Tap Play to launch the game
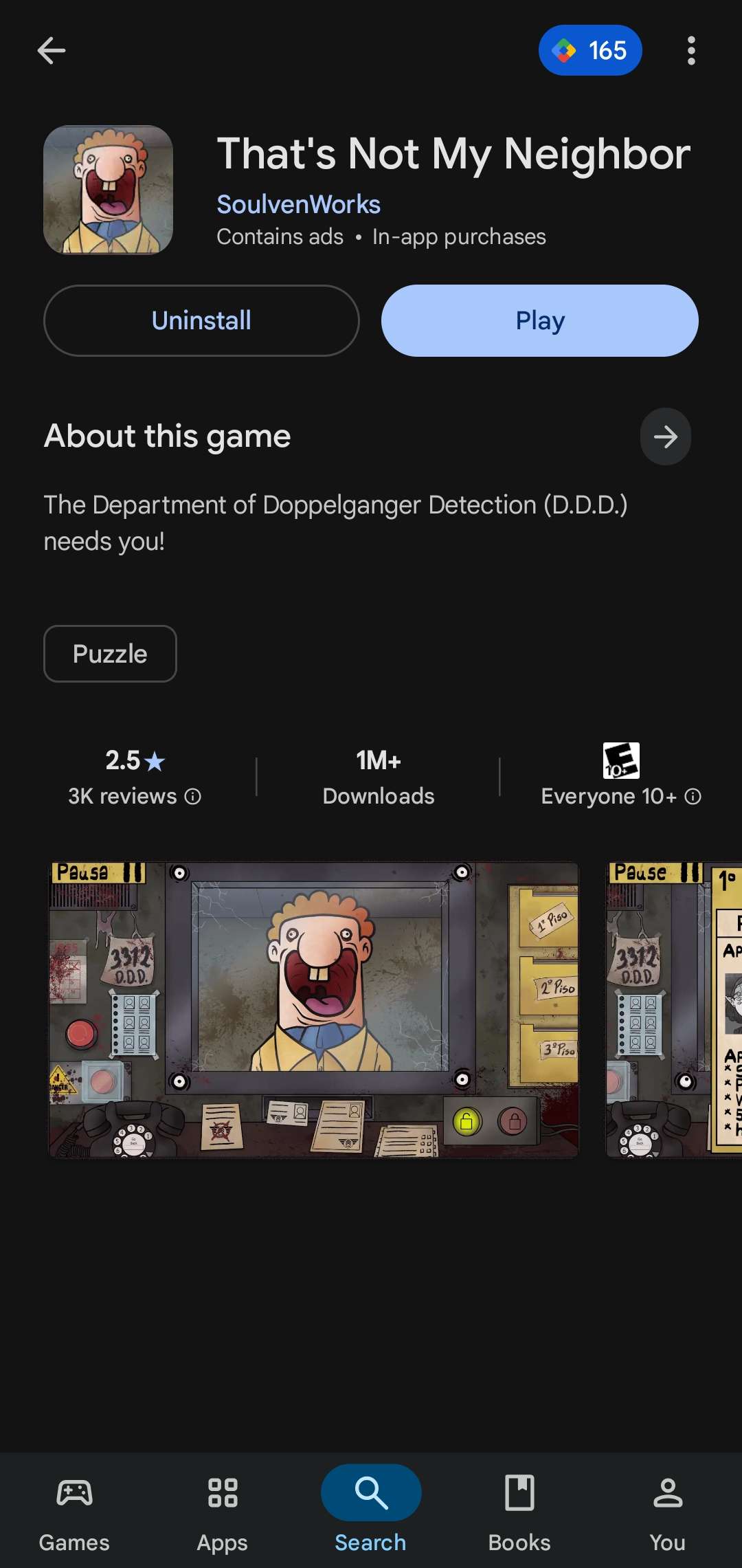 coord(540,320)
